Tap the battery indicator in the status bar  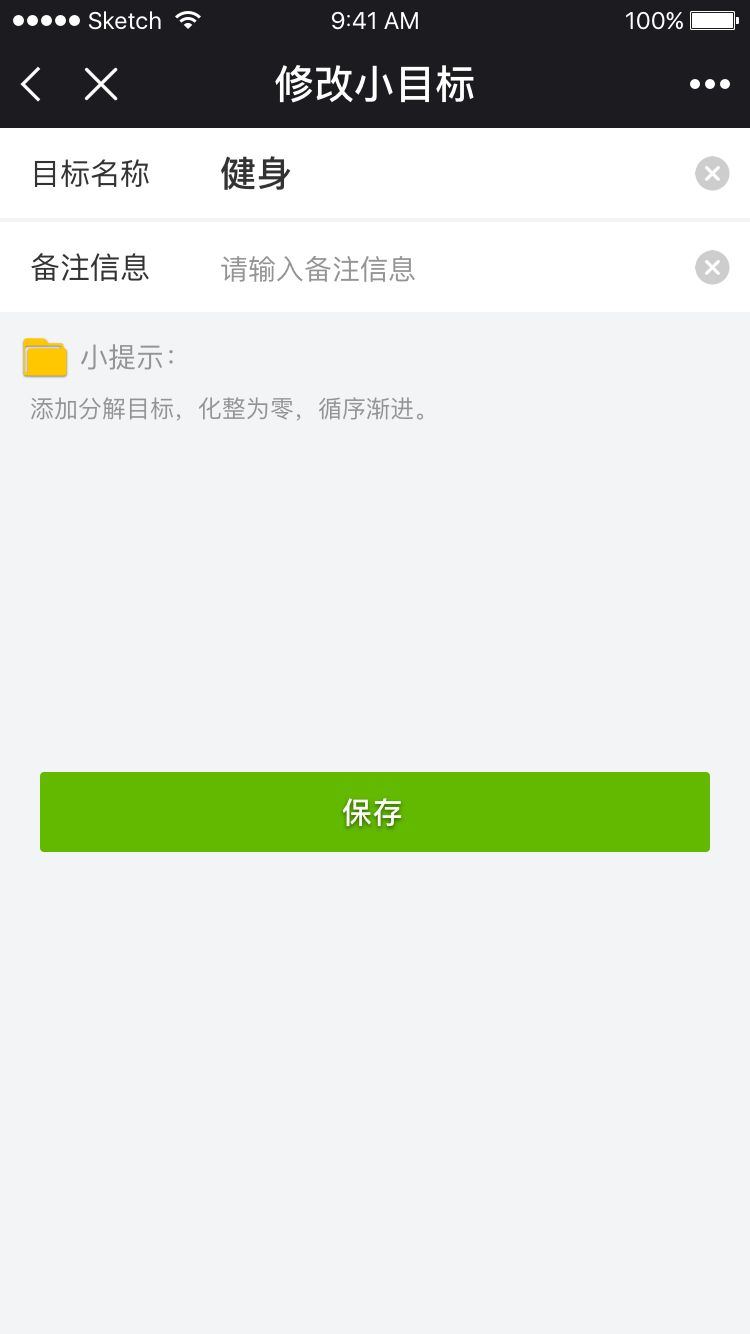712,19
